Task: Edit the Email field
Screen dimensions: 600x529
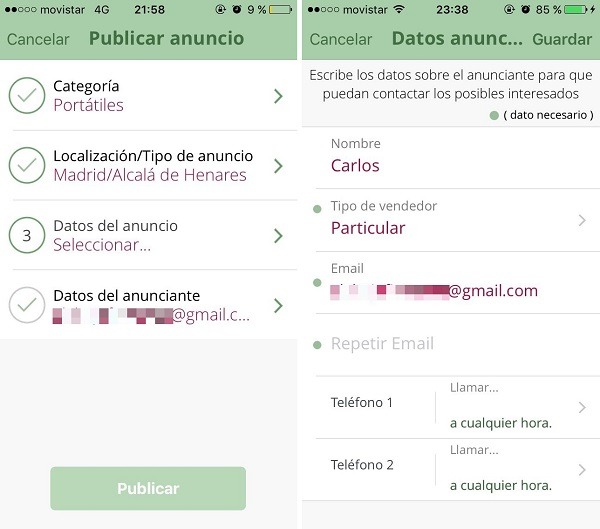Action: [450, 291]
